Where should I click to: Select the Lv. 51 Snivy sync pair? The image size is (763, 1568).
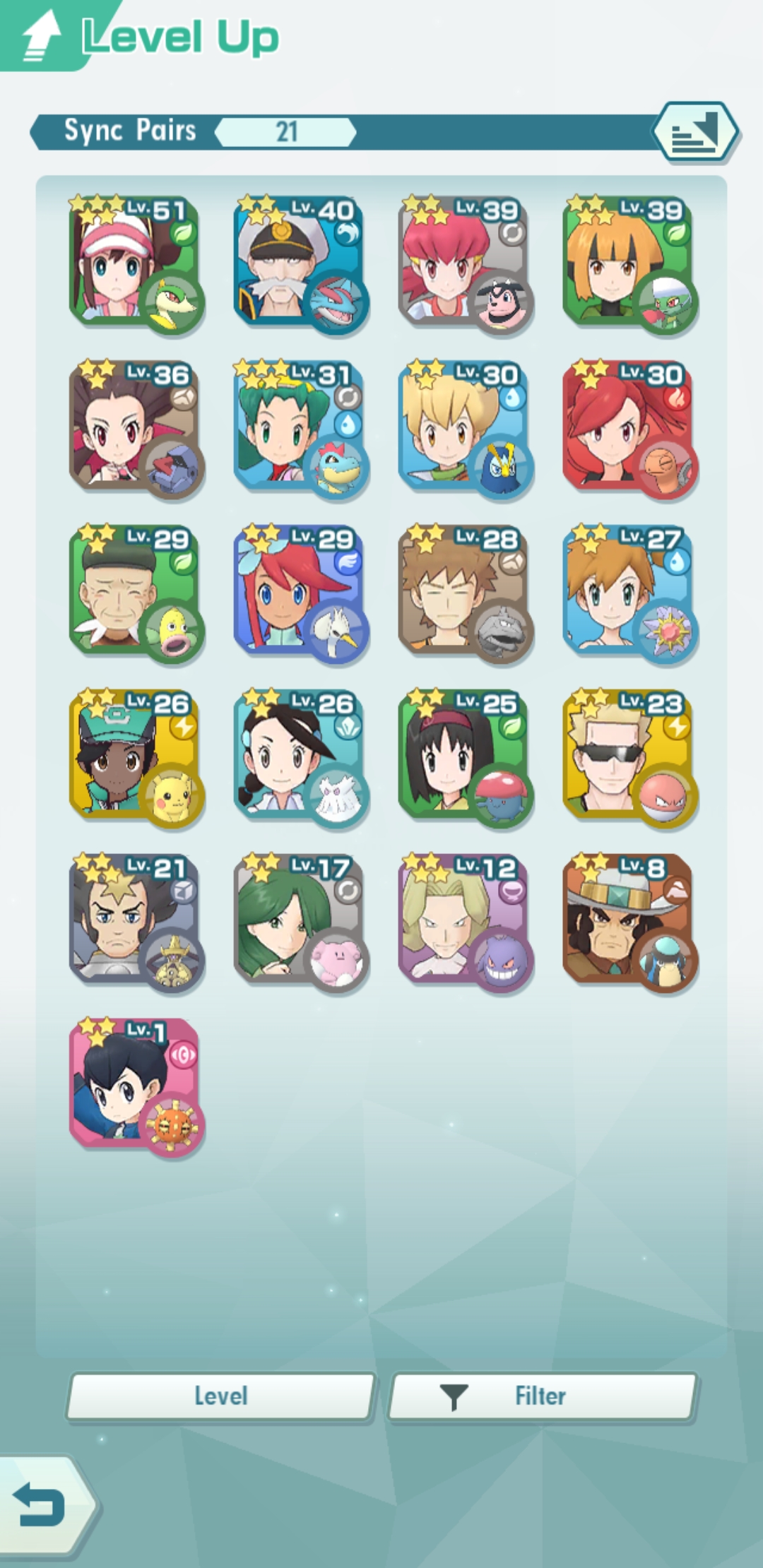[x=137, y=264]
